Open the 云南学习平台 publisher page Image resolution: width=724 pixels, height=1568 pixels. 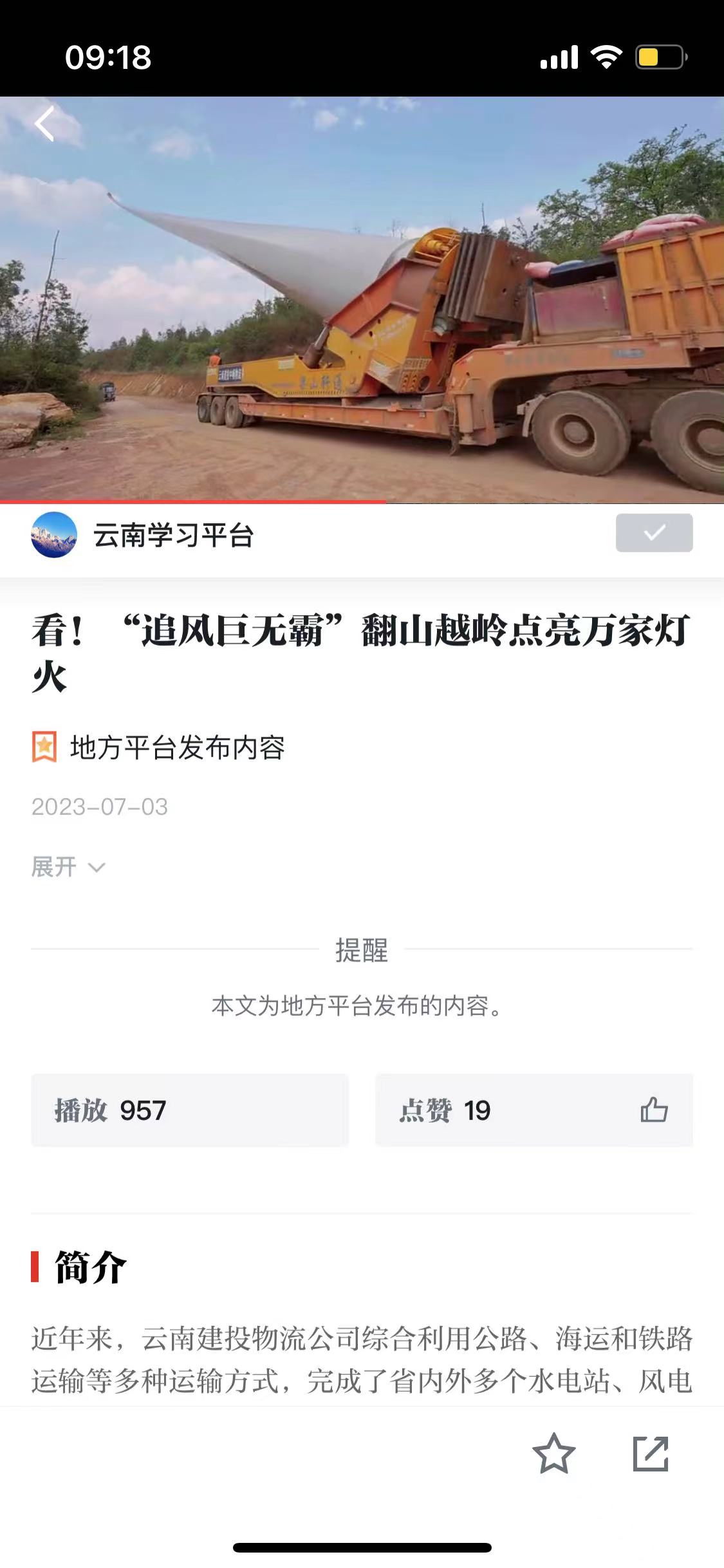[172, 535]
